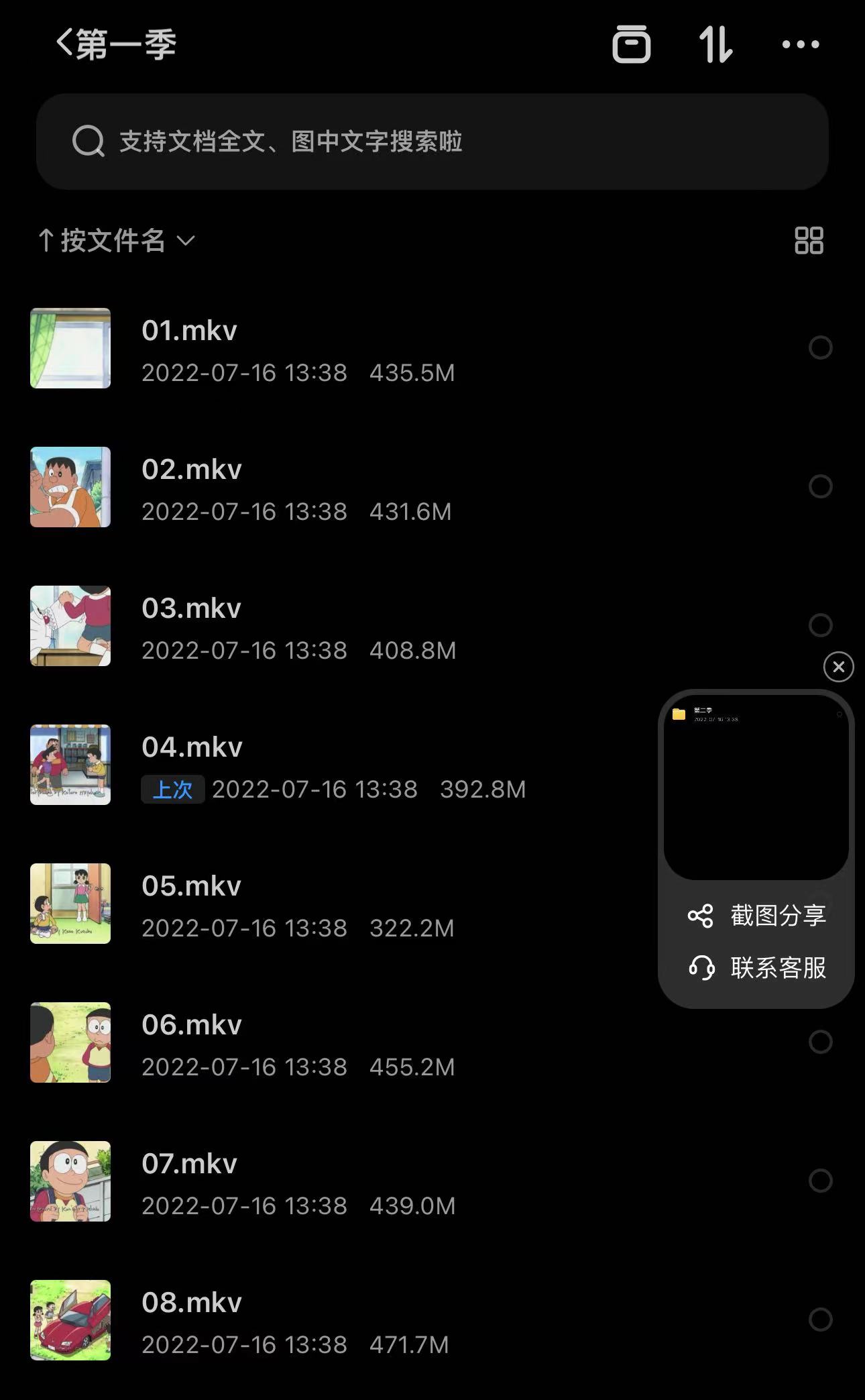
Task: Switch to grid view layout
Action: coord(809,241)
